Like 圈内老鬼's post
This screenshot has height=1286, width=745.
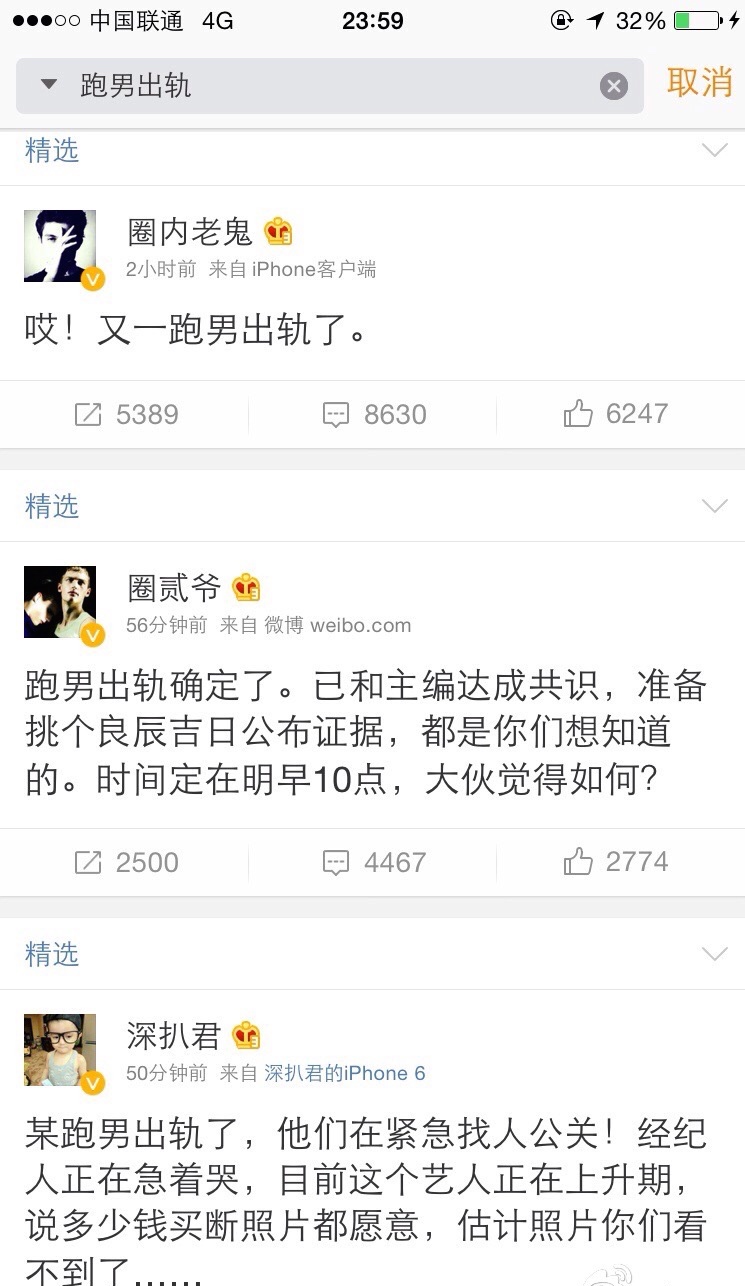[615, 414]
